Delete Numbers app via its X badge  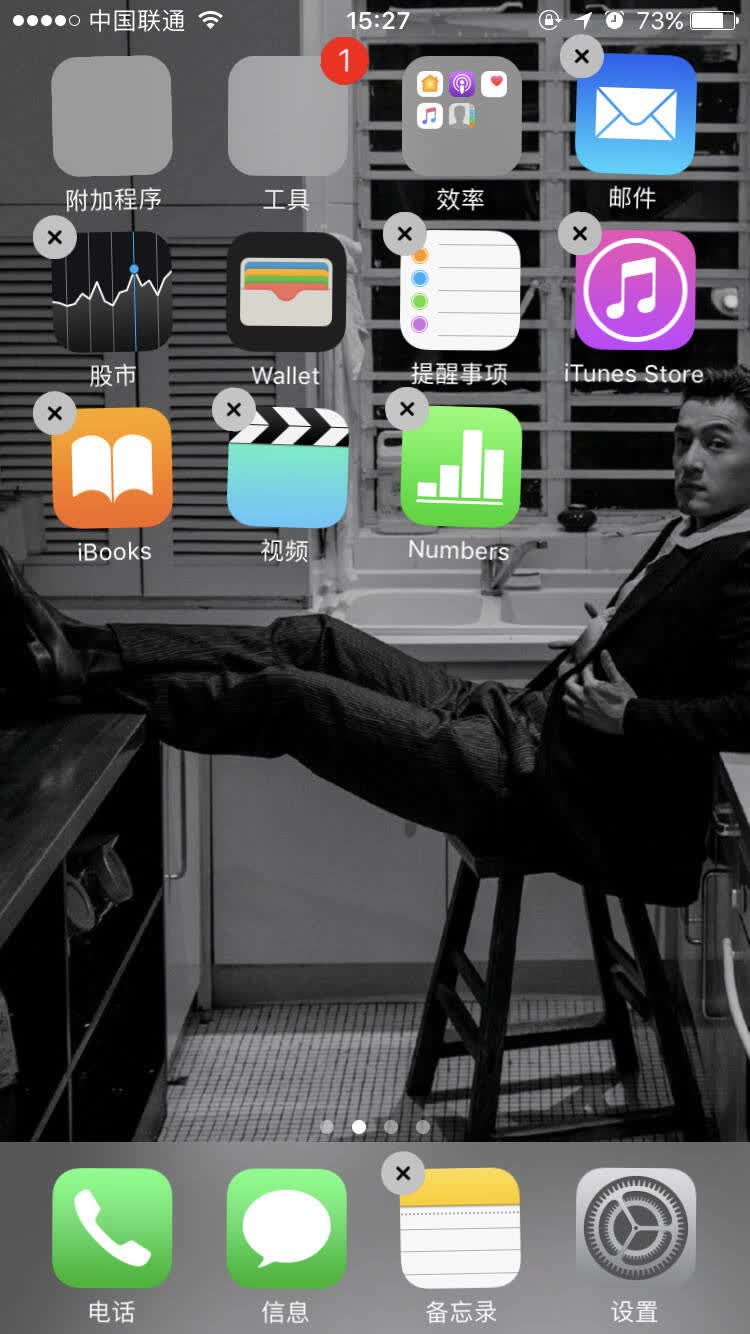[x=407, y=408]
